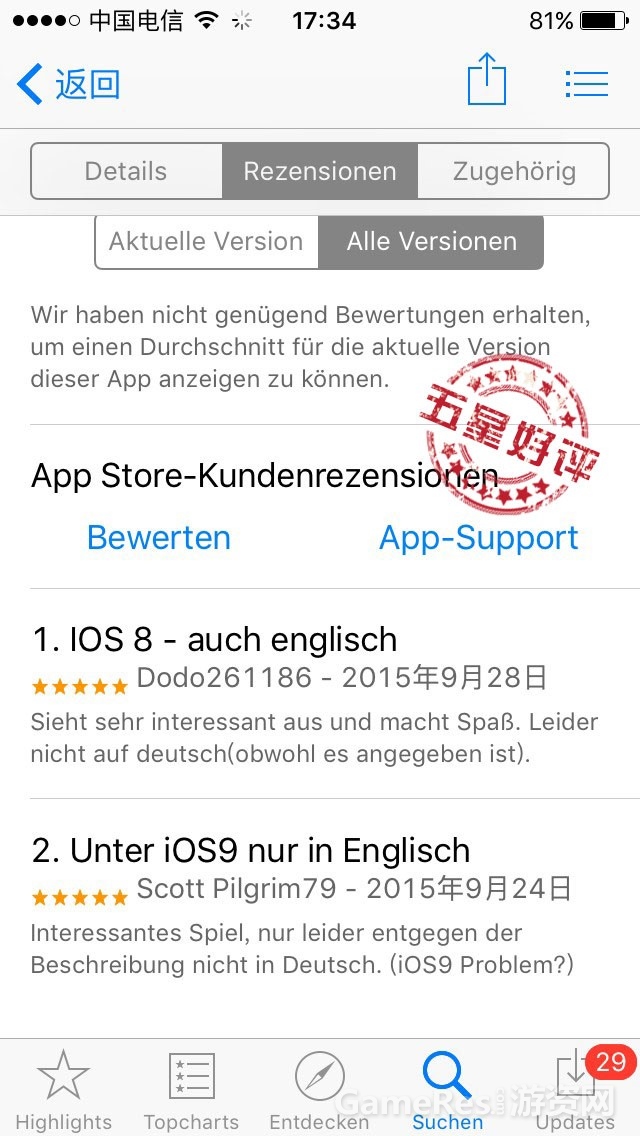Open the Suchen tab

(x=447, y=1090)
